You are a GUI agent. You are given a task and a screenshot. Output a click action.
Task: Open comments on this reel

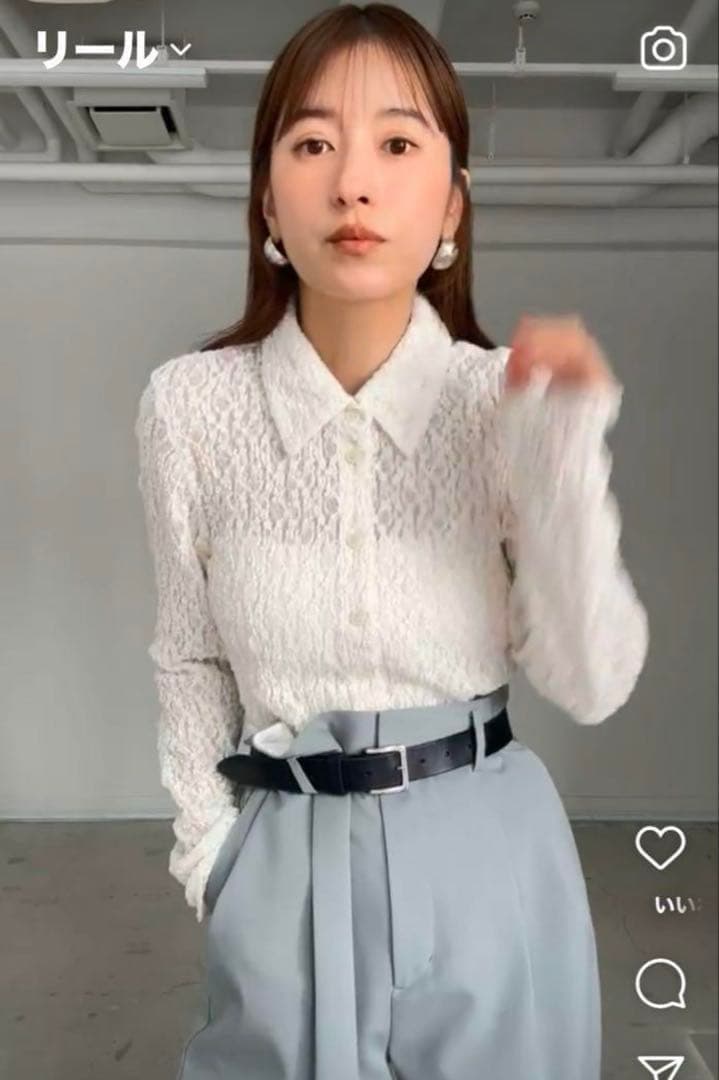(660, 983)
